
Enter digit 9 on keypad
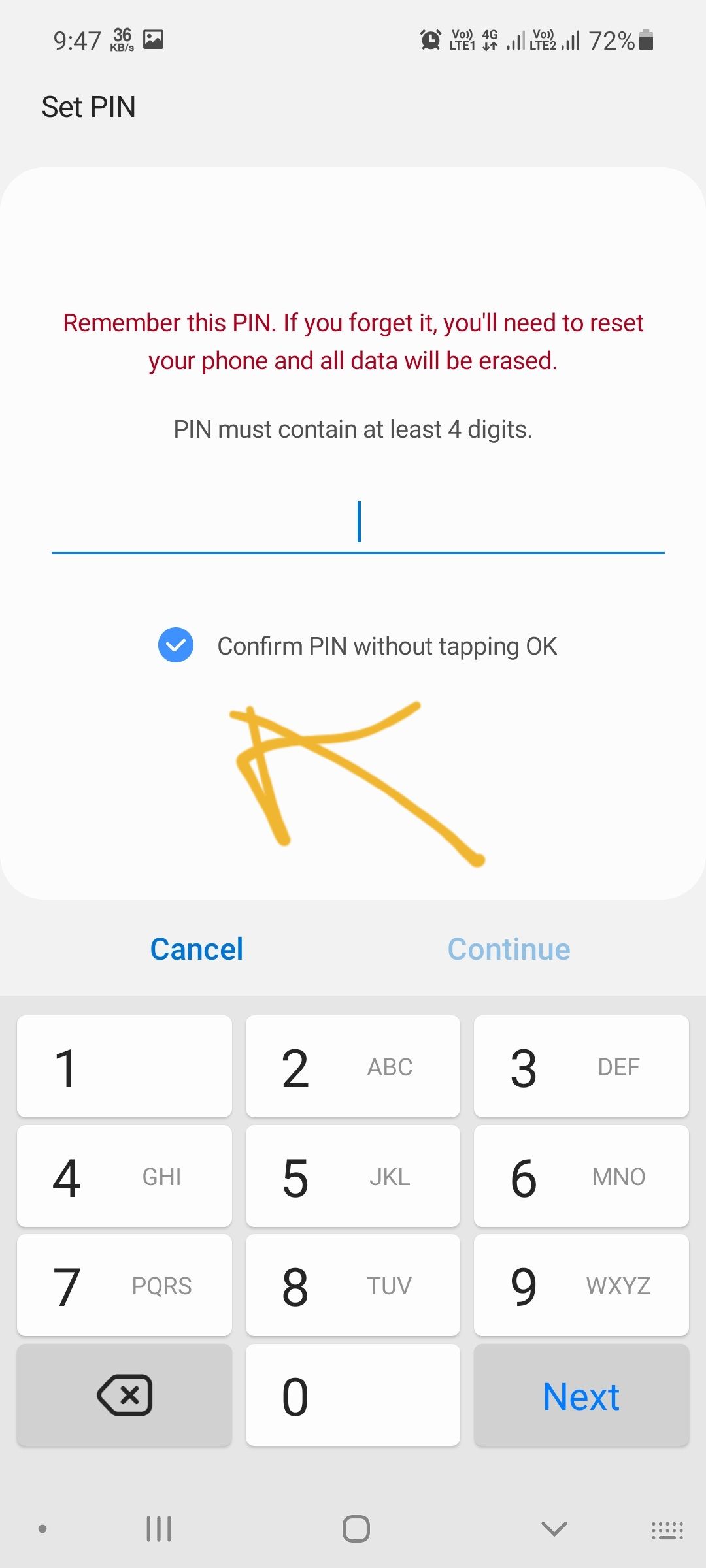click(x=581, y=1285)
